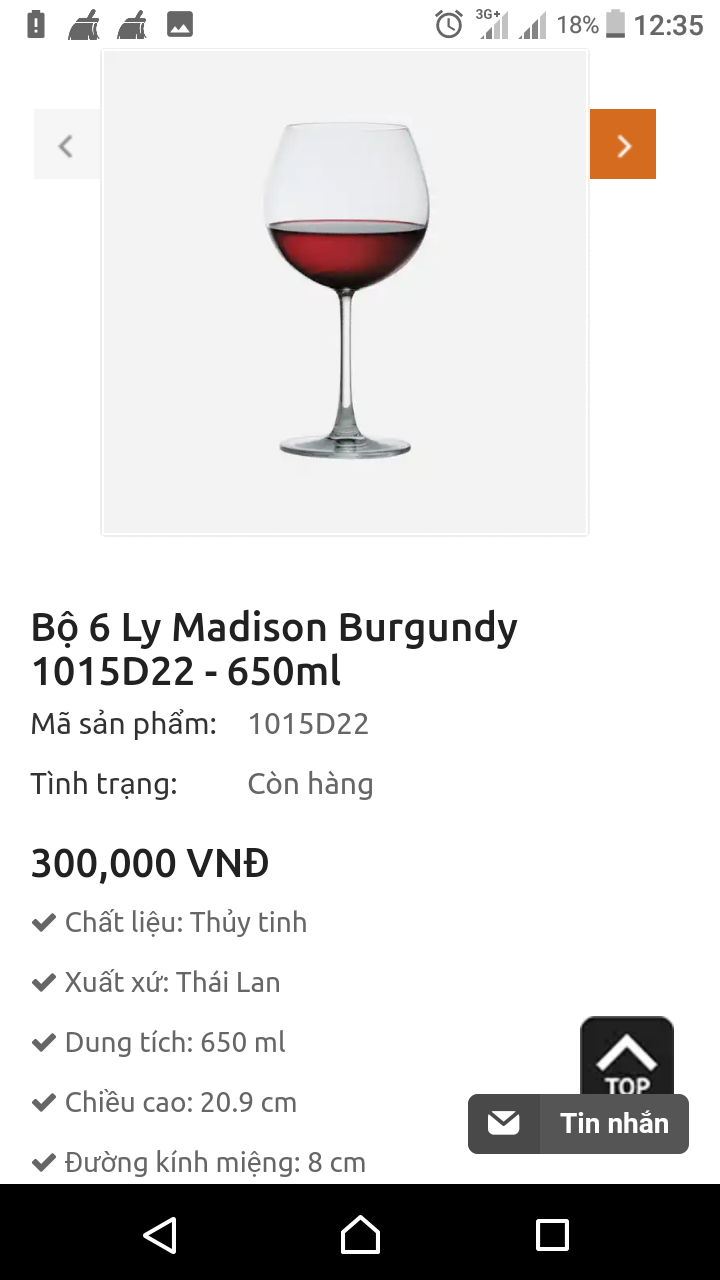This screenshot has width=720, height=1280.
Task: Jump back to top of page
Action: (627, 1056)
